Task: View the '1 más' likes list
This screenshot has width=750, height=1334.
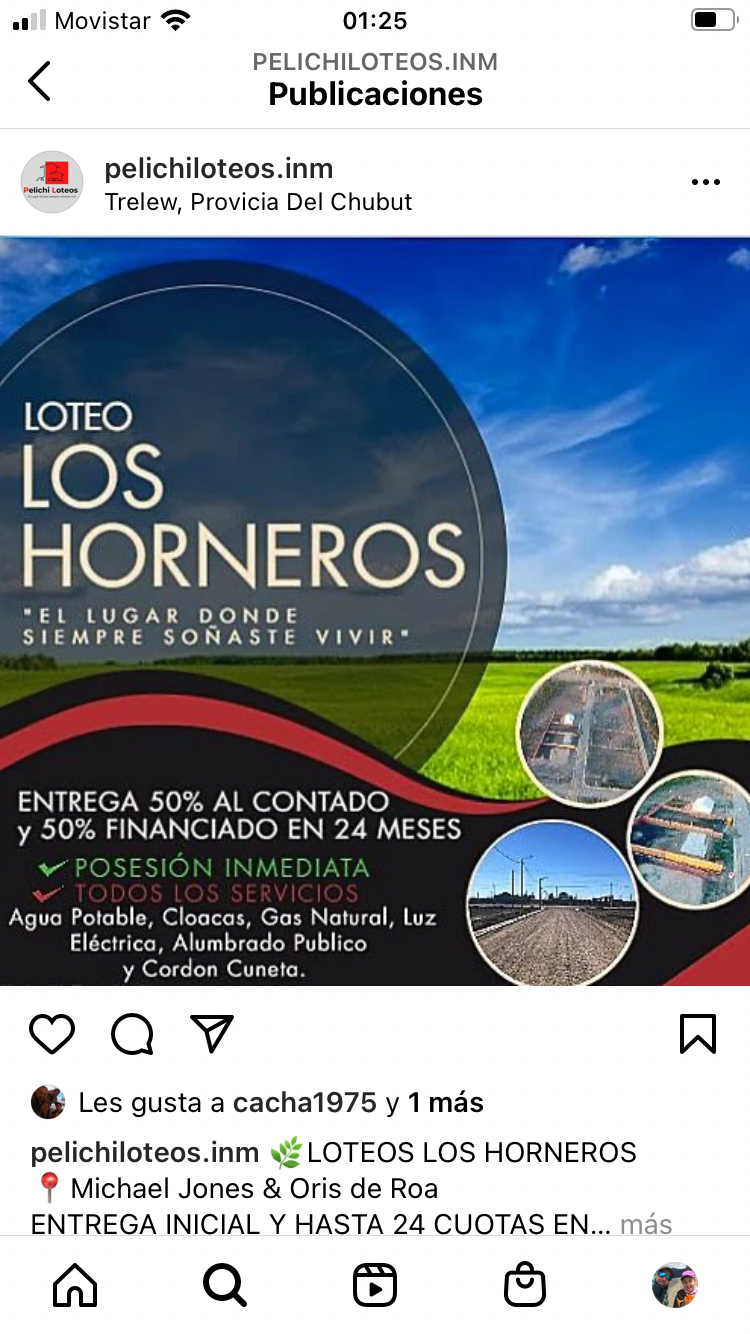Action: 445,1103
